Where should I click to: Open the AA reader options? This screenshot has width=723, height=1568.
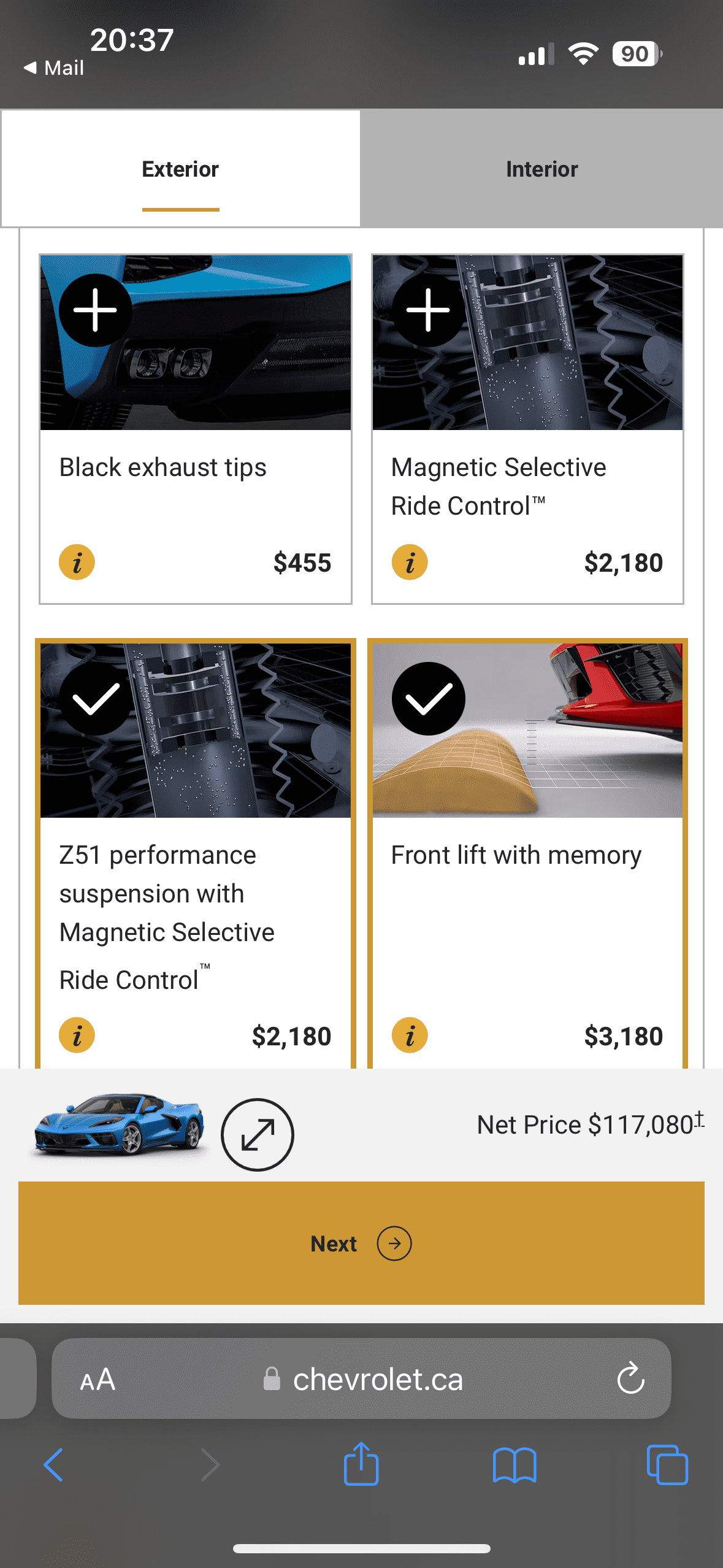(x=98, y=1379)
